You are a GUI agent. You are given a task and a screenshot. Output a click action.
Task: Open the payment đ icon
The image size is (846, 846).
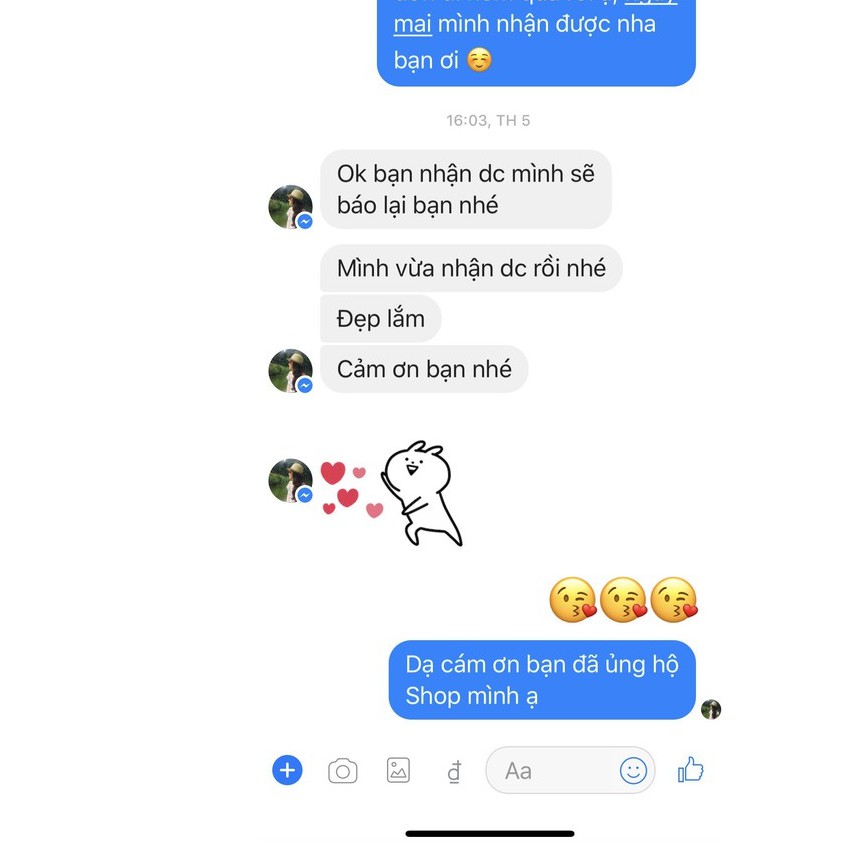click(454, 771)
